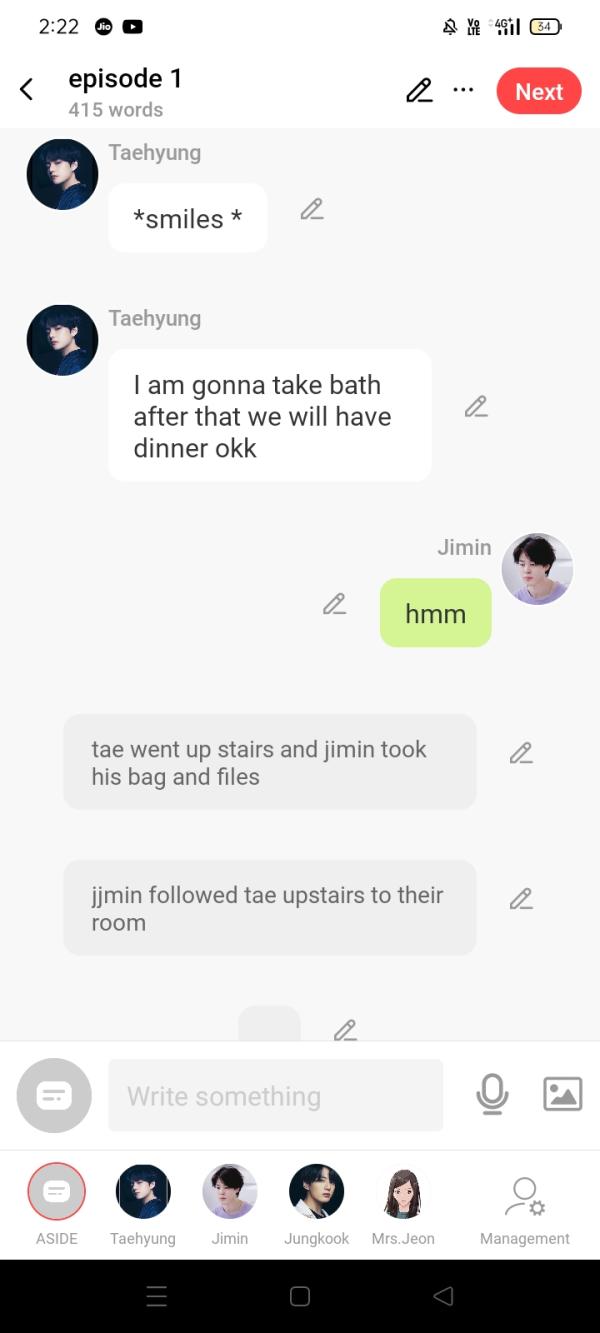Open the three-dot overflow menu
This screenshot has height=1333, width=600.
pos(463,90)
